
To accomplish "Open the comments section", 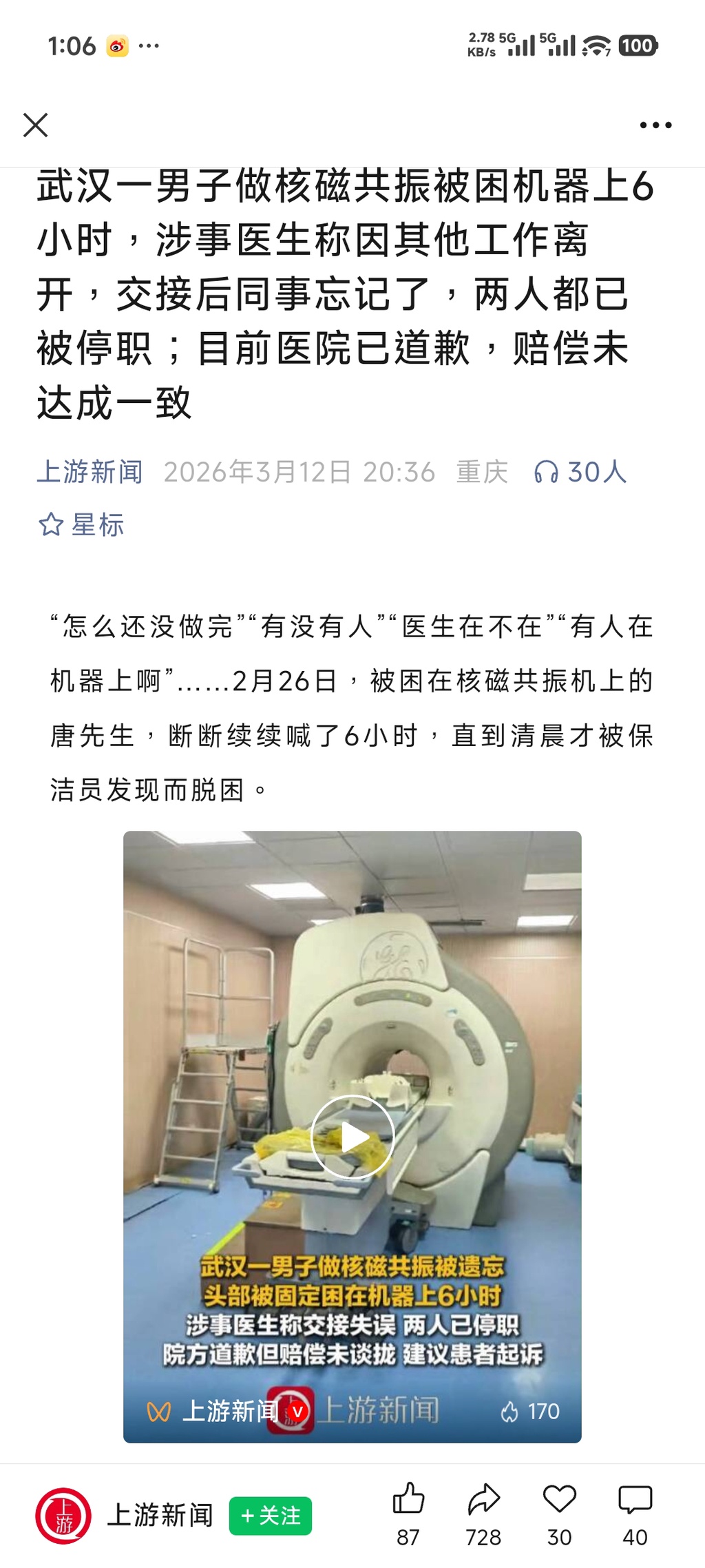I will (x=635, y=1500).
